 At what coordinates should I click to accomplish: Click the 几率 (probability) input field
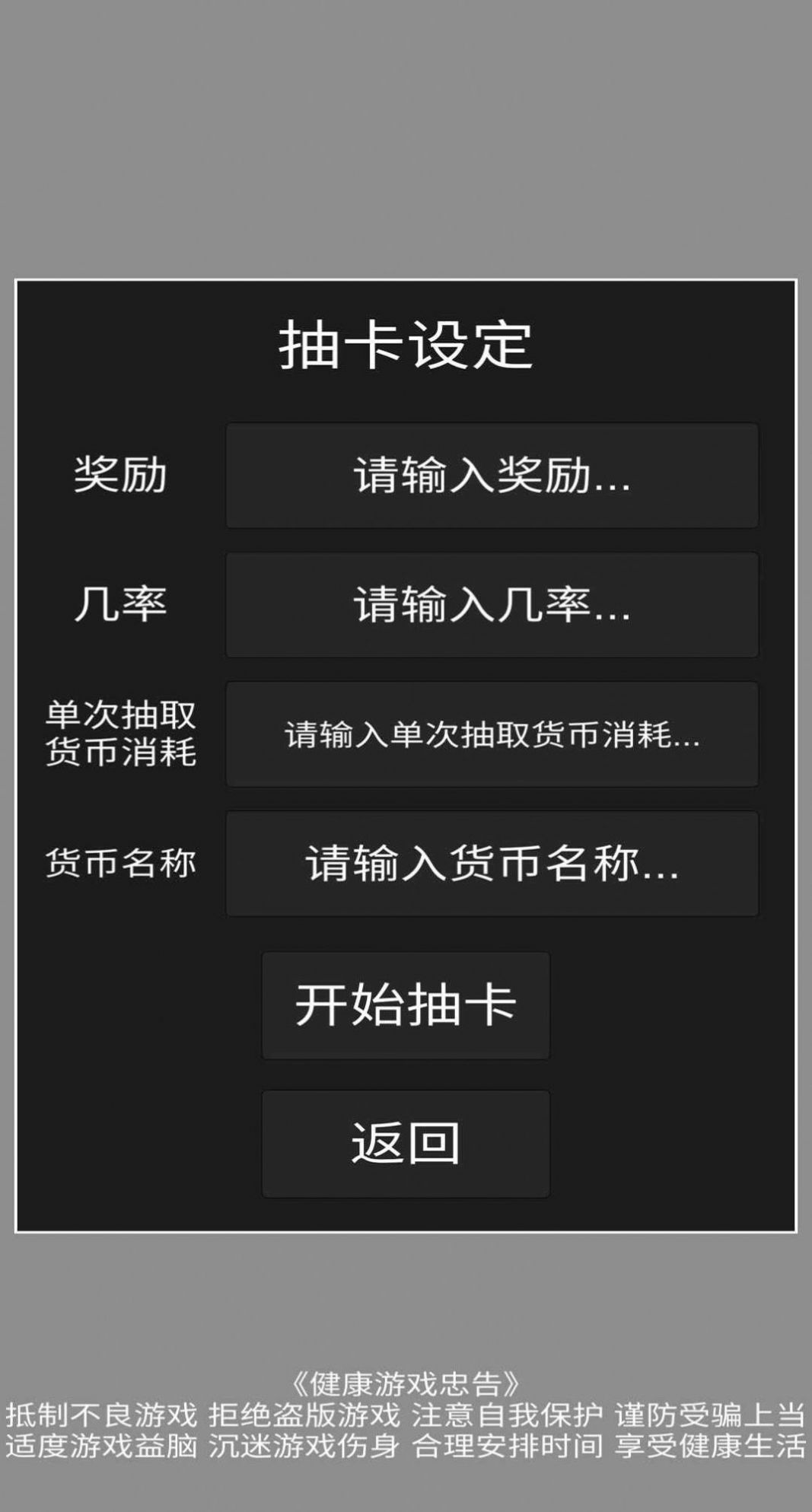[x=492, y=603]
